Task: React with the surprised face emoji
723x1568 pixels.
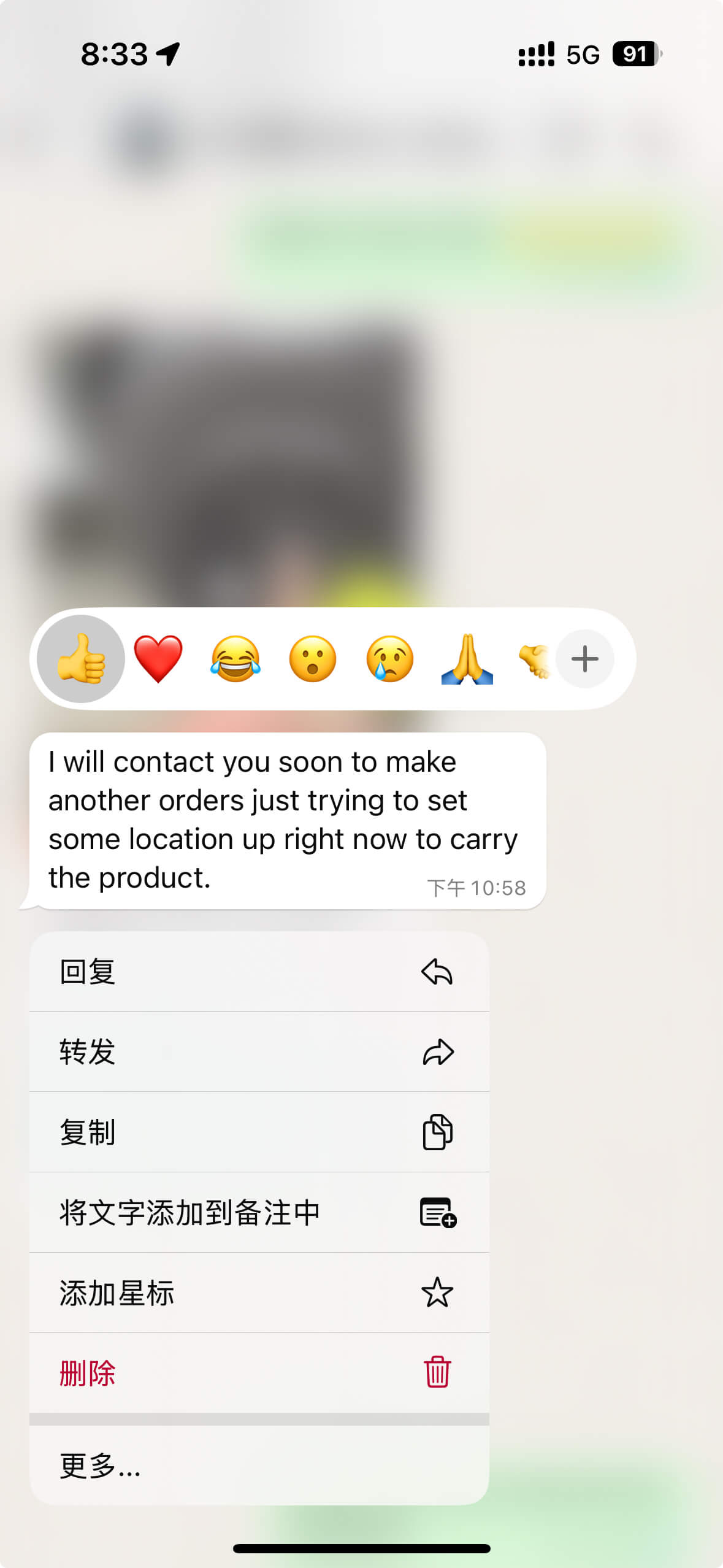Action: point(313,659)
